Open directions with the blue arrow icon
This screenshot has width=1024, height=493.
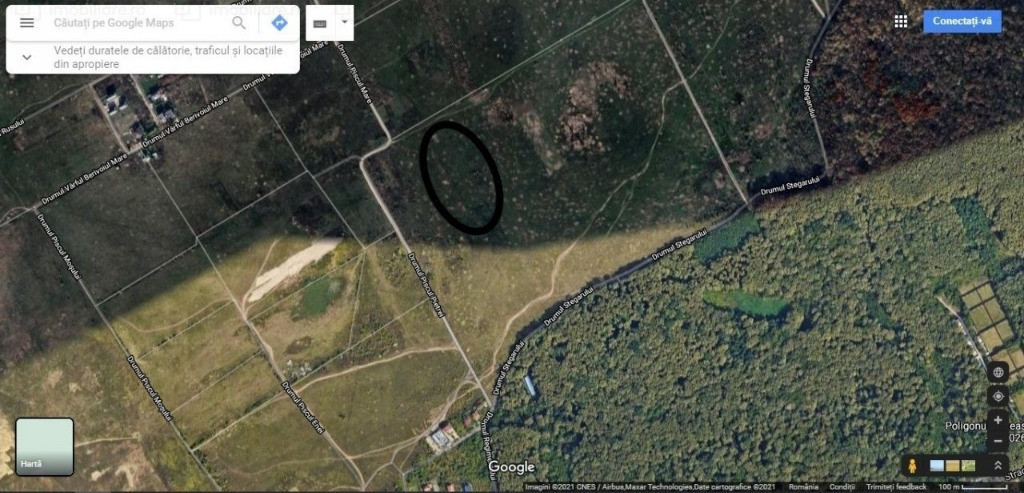coord(279,22)
